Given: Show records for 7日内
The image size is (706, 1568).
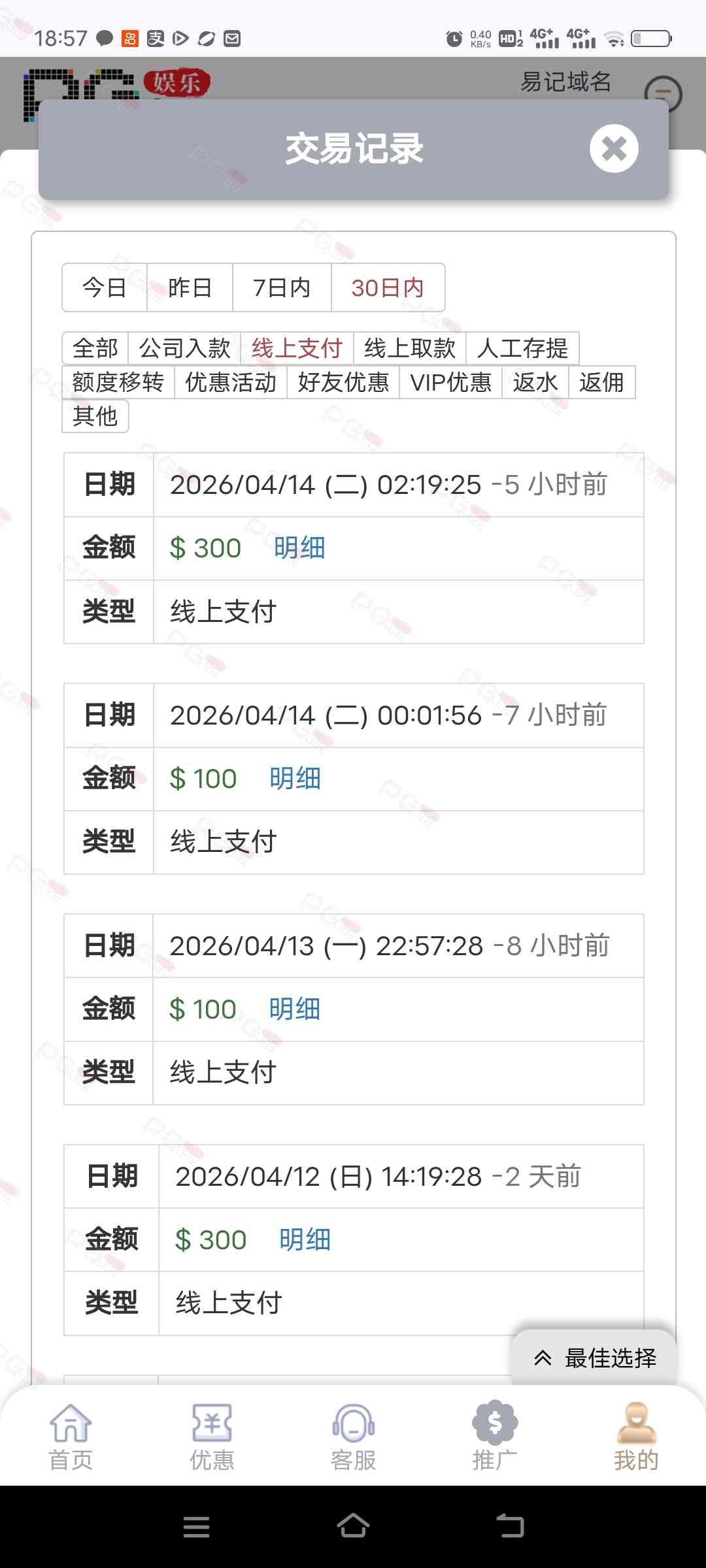Looking at the screenshot, I should [x=282, y=287].
